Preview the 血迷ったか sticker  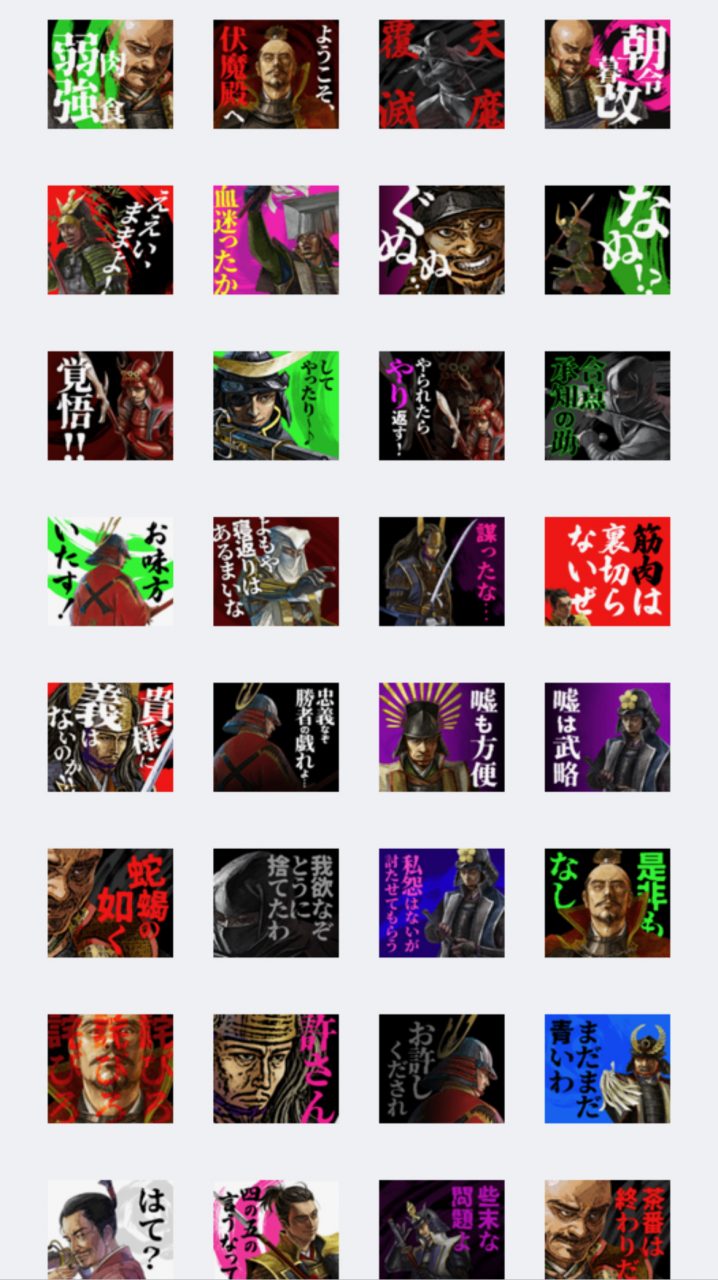coord(275,240)
